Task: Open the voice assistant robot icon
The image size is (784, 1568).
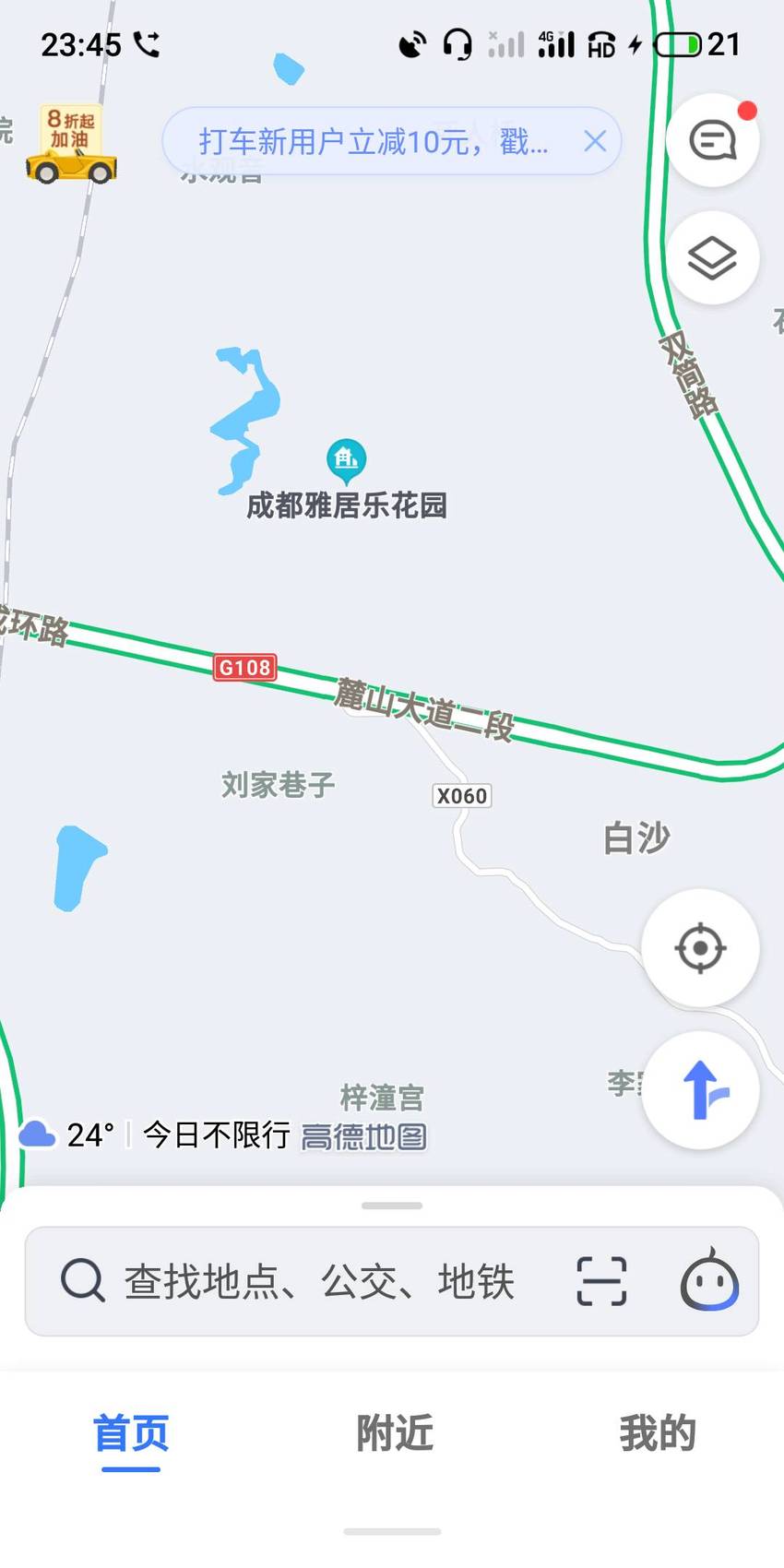Action: coord(709,1280)
